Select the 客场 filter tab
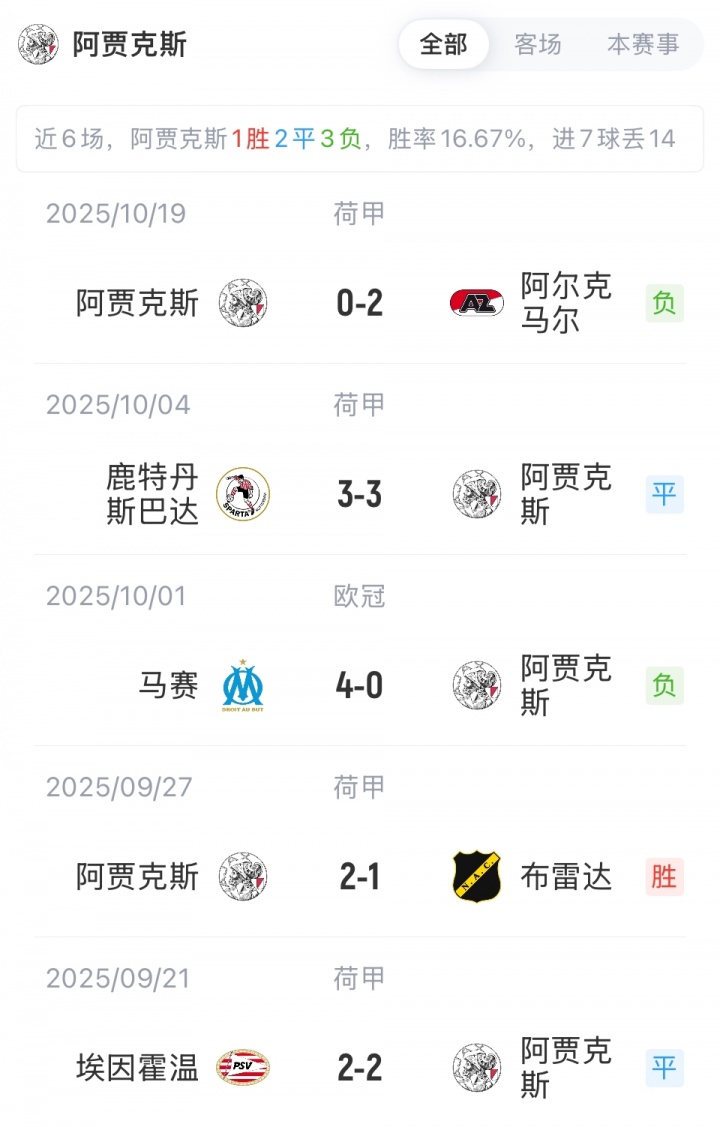This screenshot has width=720, height=1127. pos(538,45)
